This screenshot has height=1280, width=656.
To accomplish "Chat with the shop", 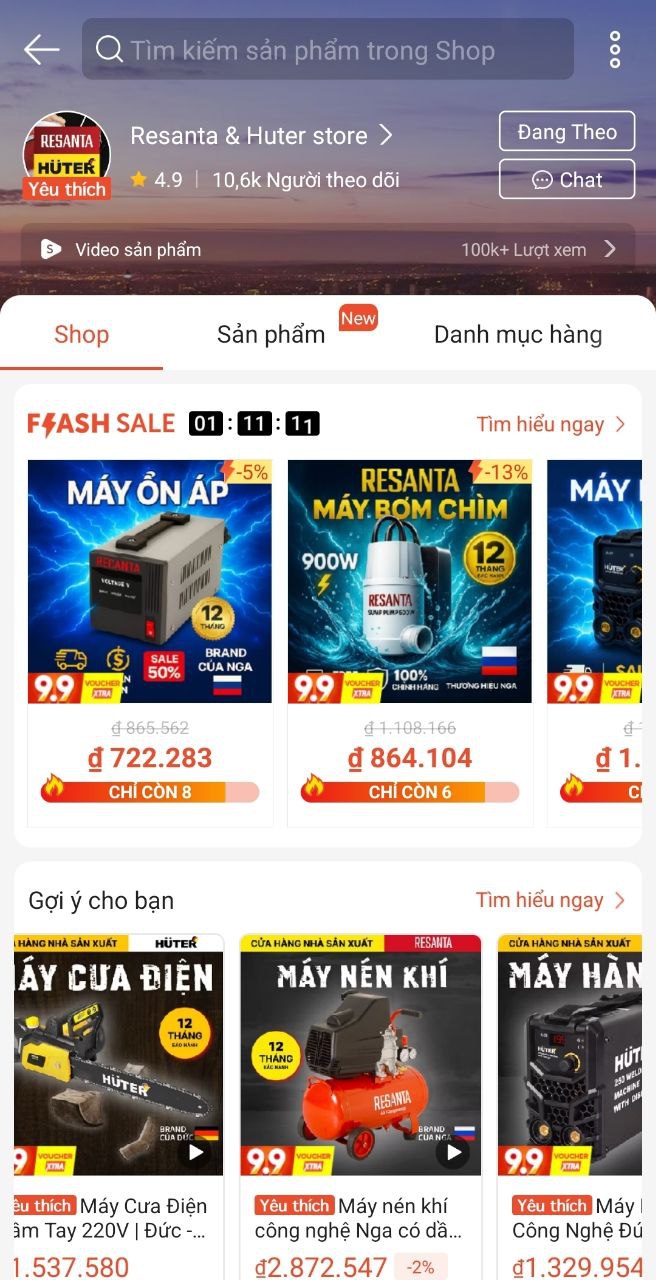I will point(566,180).
